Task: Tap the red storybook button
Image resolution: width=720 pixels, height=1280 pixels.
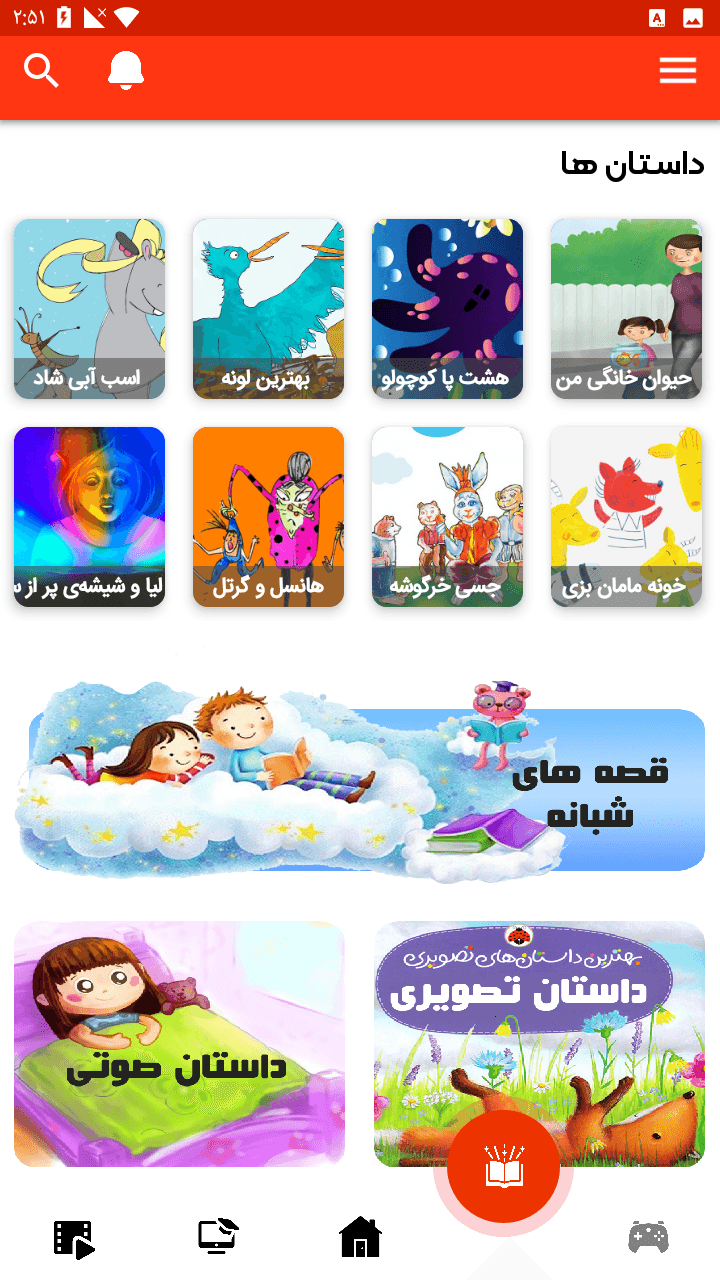Action: pyautogui.click(x=502, y=1166)
